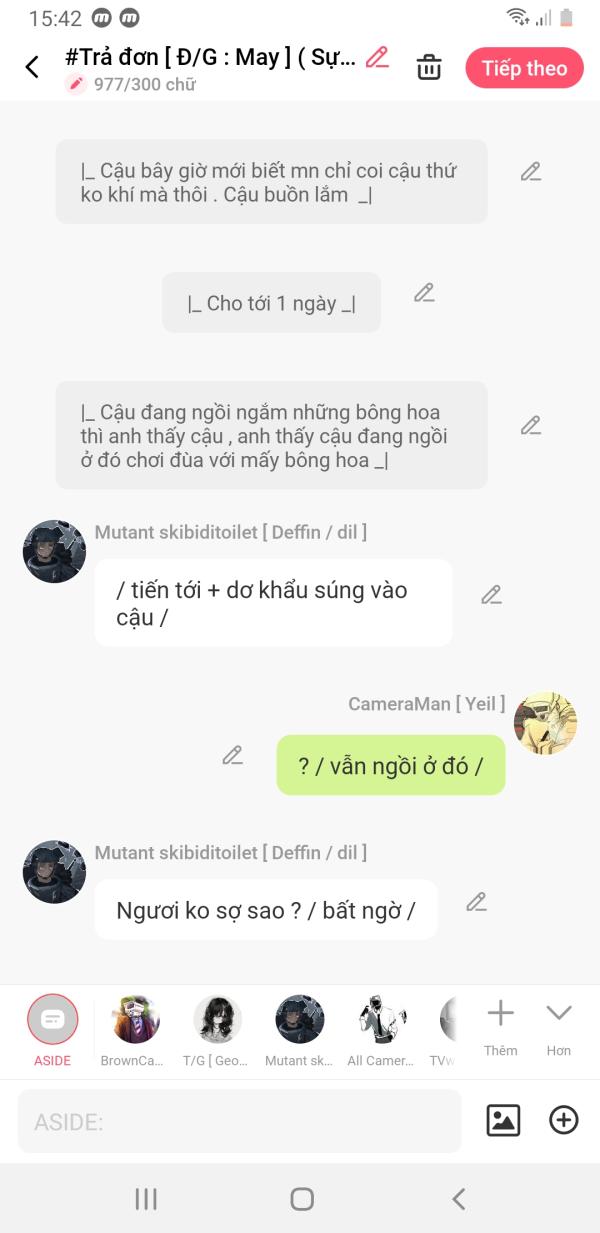
Task: Open recent apps from the navigation bar
Action: point(146,1199)
